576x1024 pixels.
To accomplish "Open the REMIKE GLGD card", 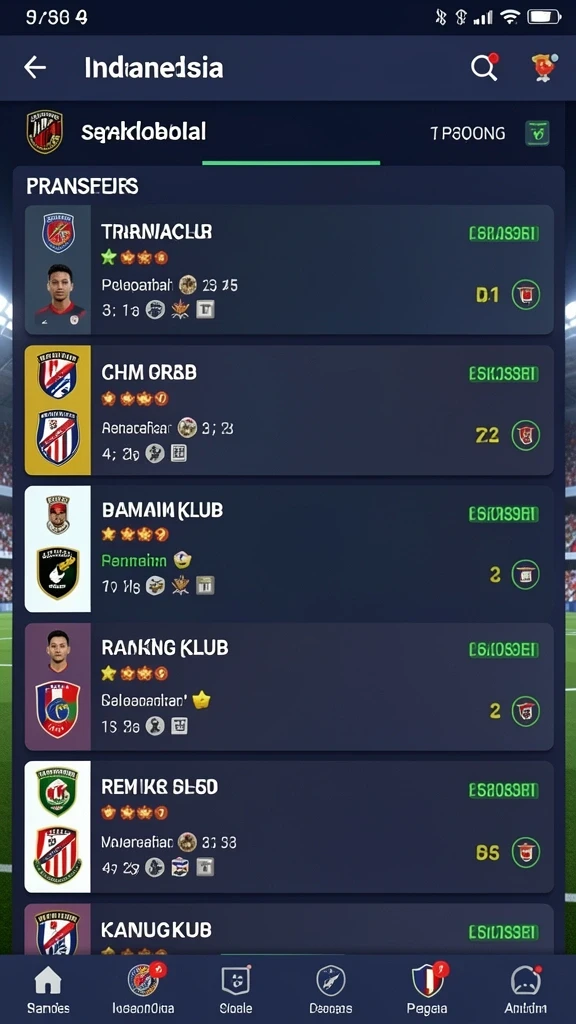I will coord(289,827).
